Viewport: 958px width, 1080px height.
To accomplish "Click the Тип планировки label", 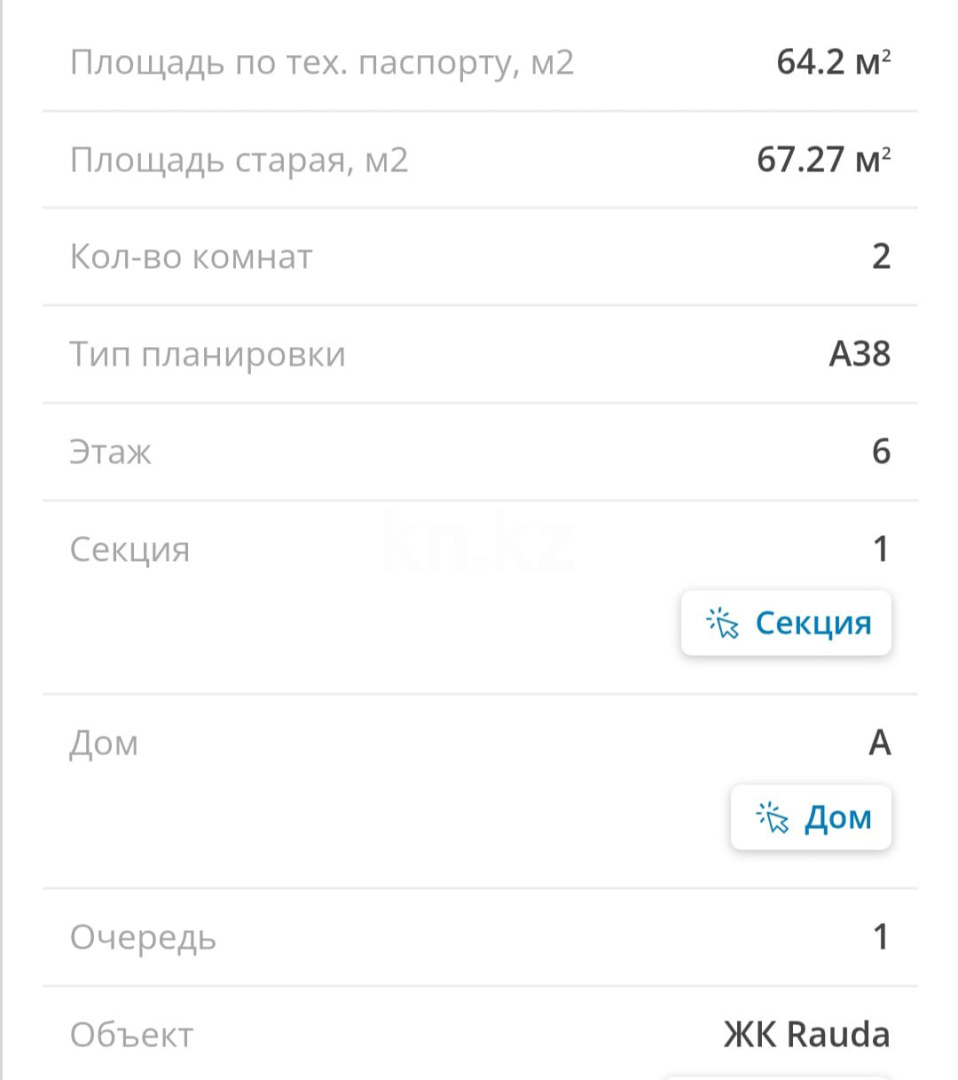I will point(207,353).
